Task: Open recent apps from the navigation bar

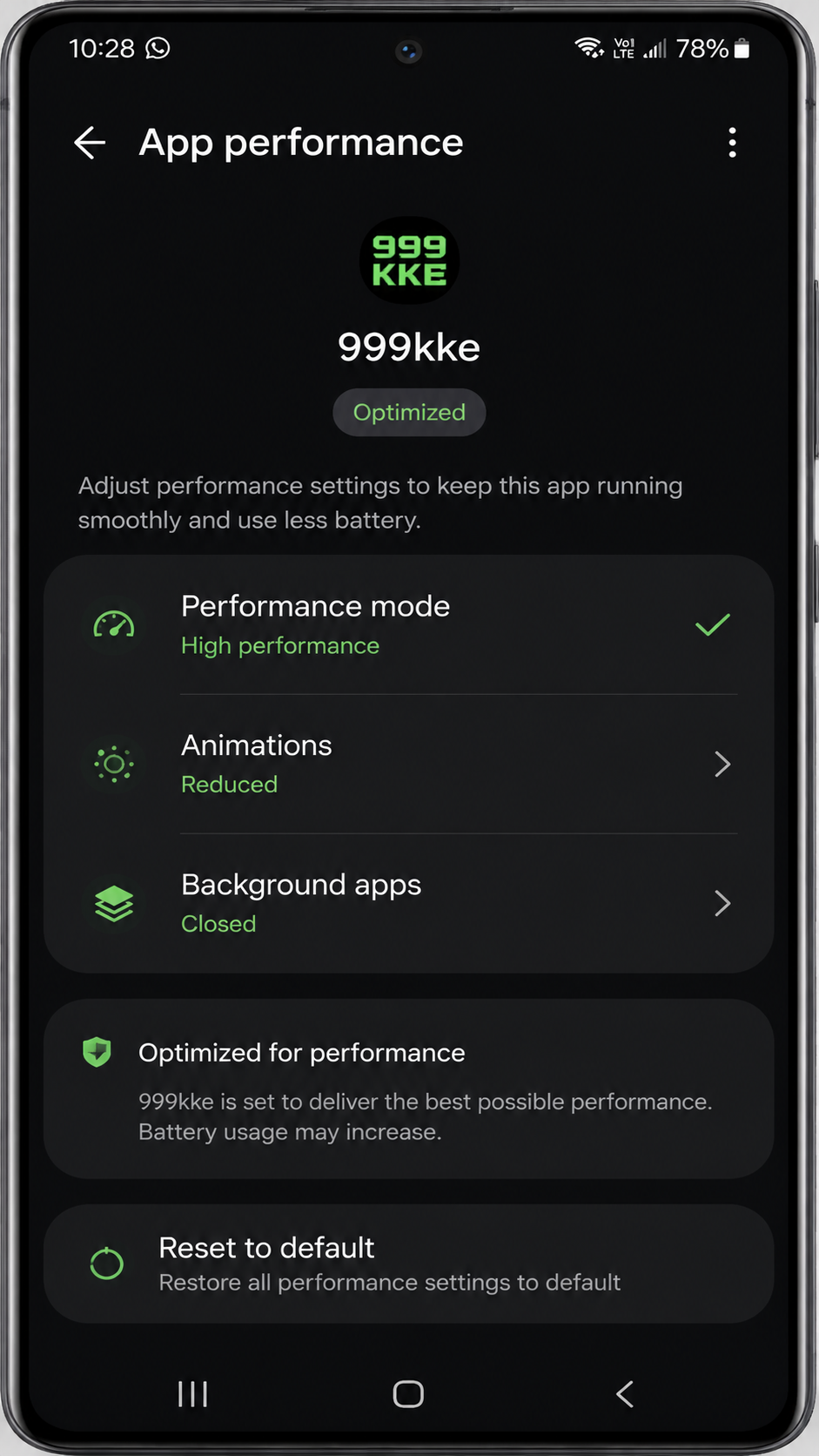Action: coord(192,1394)
